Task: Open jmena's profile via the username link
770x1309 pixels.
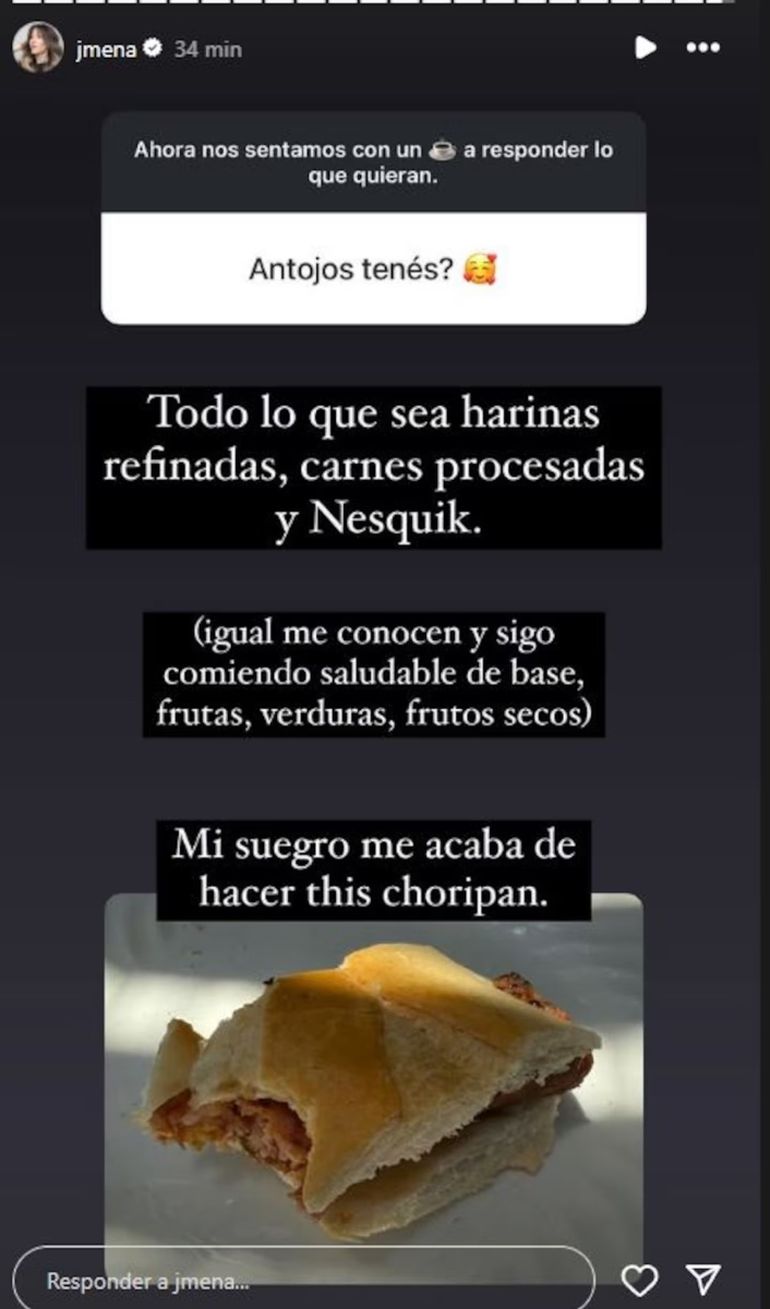Action: pos(106,46)
